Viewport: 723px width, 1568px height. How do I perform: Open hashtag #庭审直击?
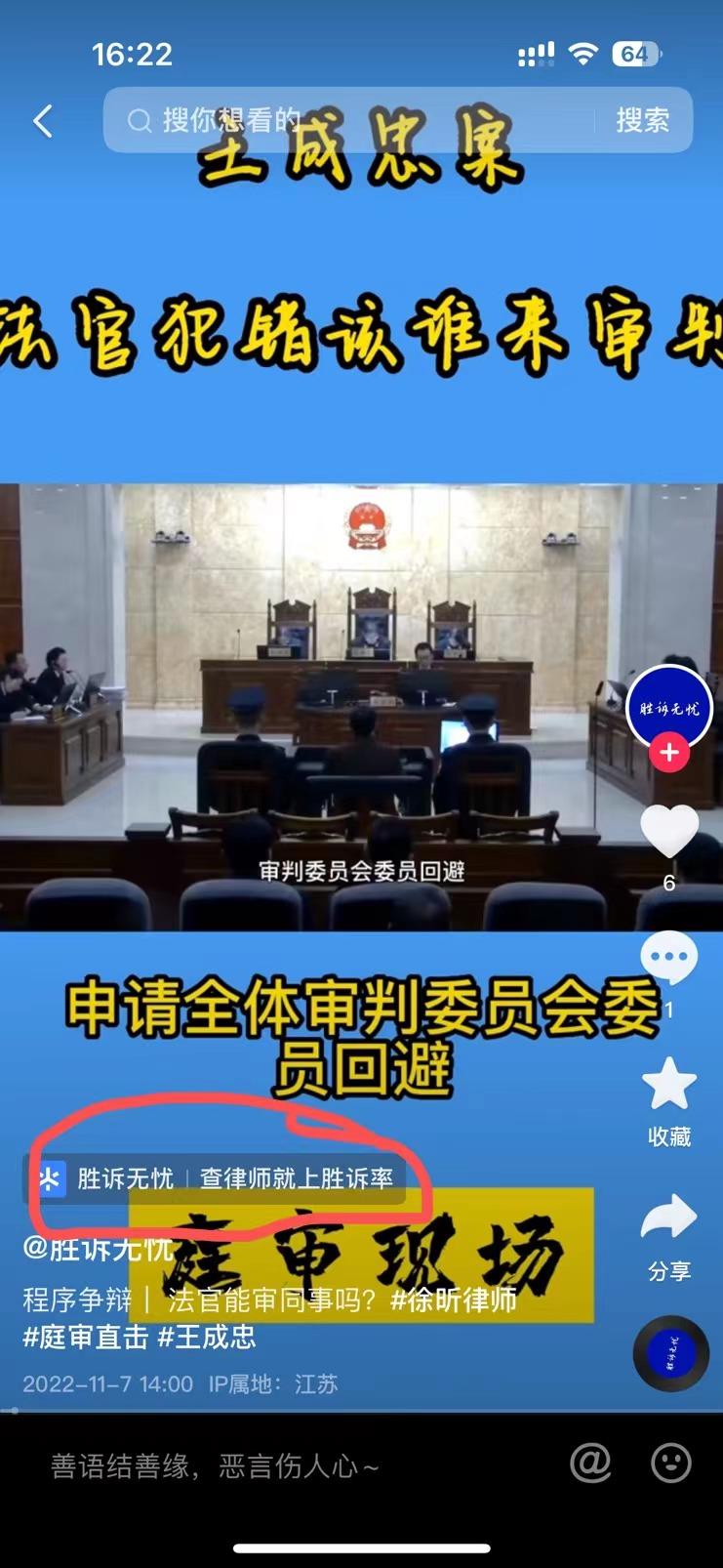86,1337
